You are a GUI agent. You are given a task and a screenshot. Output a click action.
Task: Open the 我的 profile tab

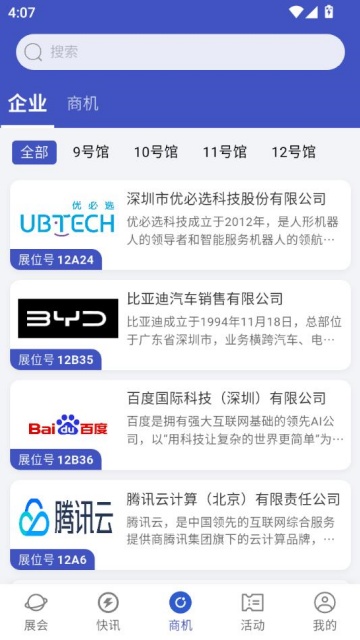pos(324,612)
